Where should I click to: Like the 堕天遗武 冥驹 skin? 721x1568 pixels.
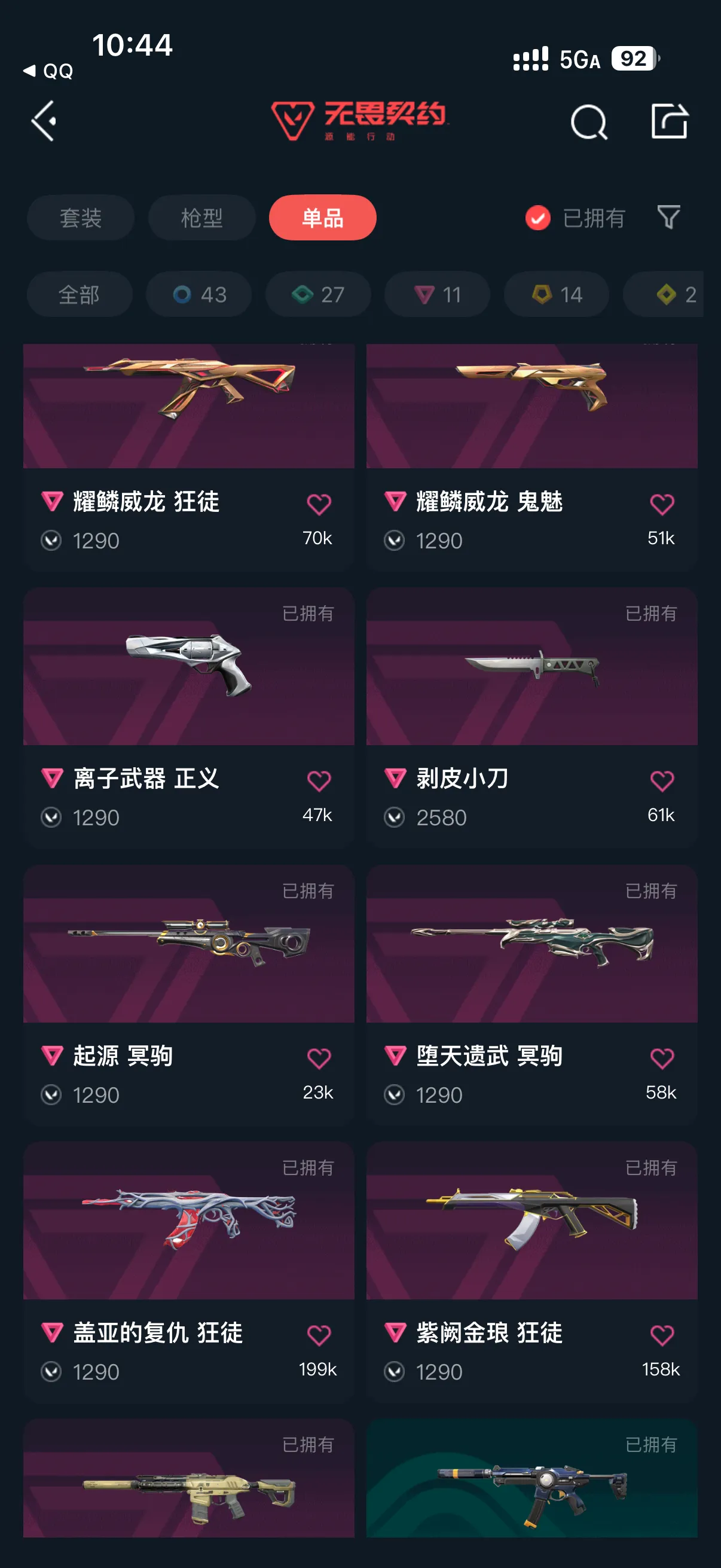[661, 1058]
